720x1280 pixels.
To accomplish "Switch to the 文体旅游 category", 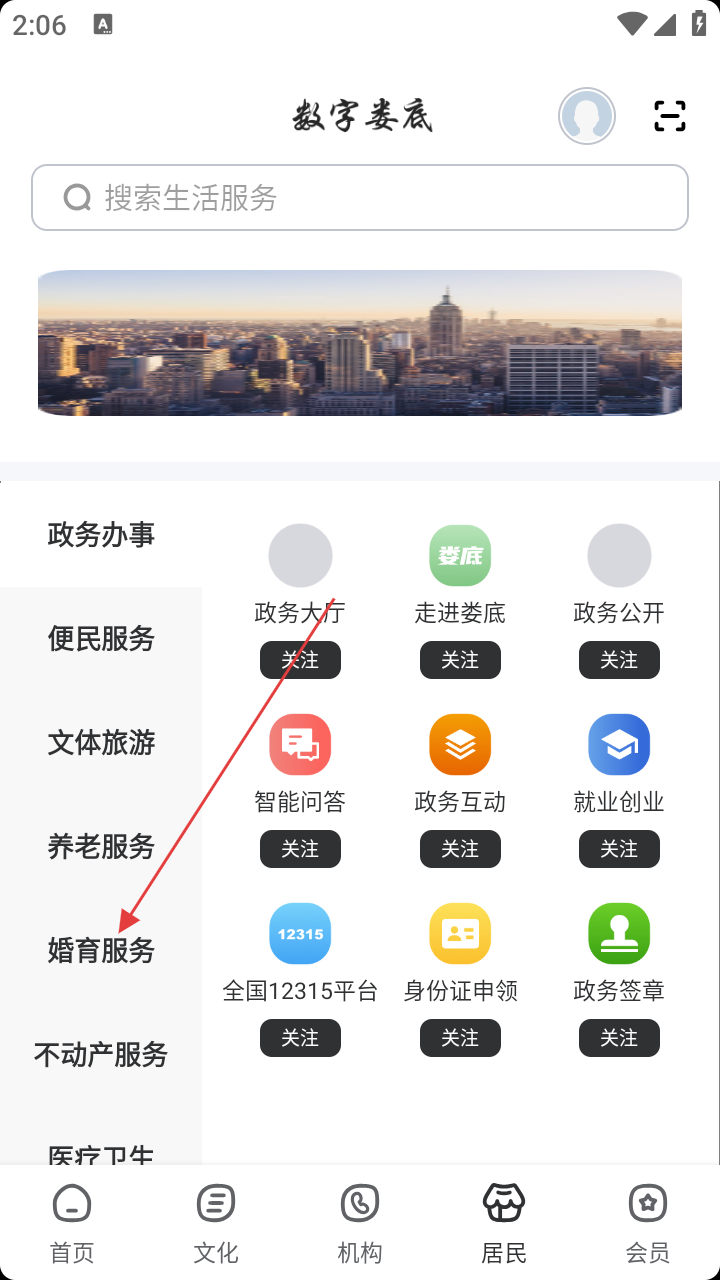I will (101, 742).
